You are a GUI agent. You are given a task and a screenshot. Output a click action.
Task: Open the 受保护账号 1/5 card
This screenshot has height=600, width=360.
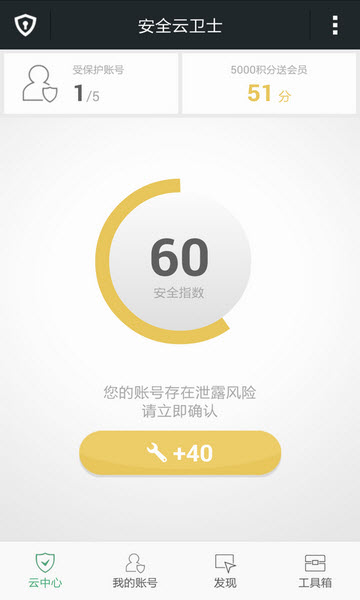91,83
